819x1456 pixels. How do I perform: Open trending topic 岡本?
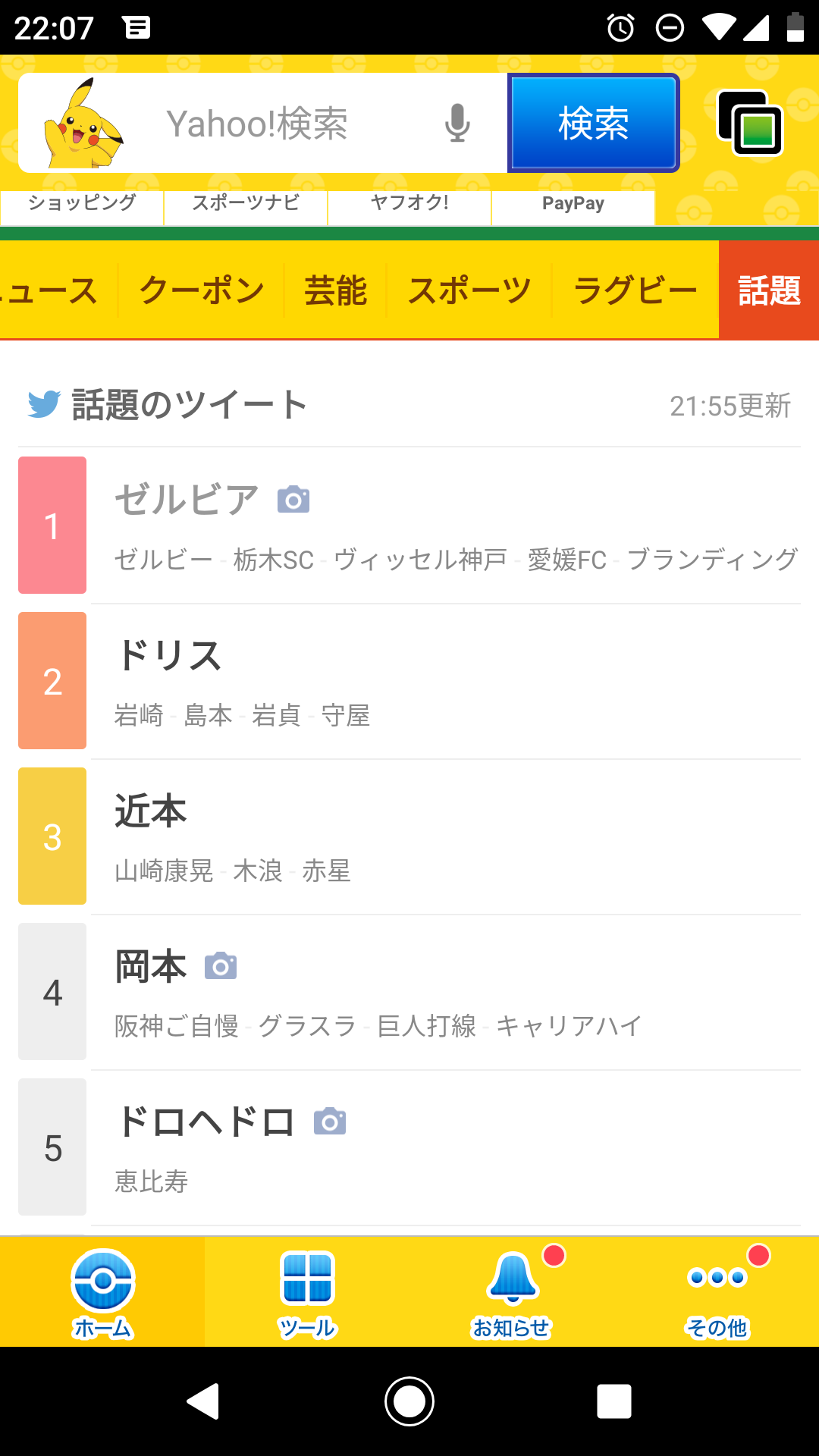[x=409, y=992]
